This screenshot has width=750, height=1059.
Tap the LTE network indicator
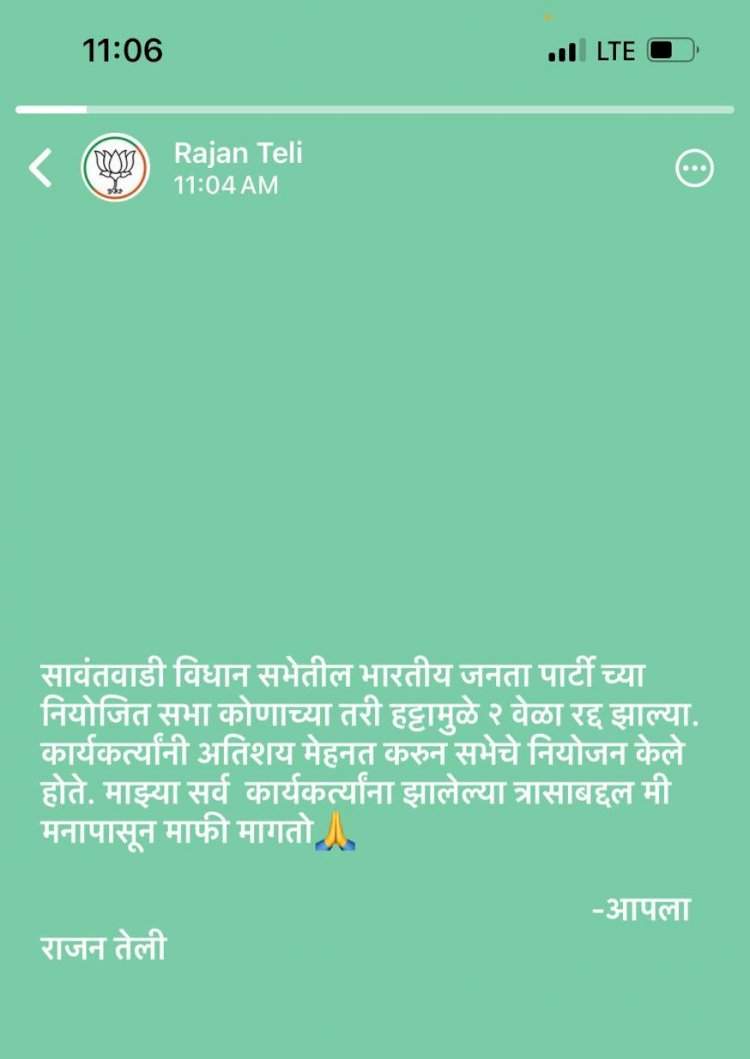pyautogui.click(x=614, y=48)
